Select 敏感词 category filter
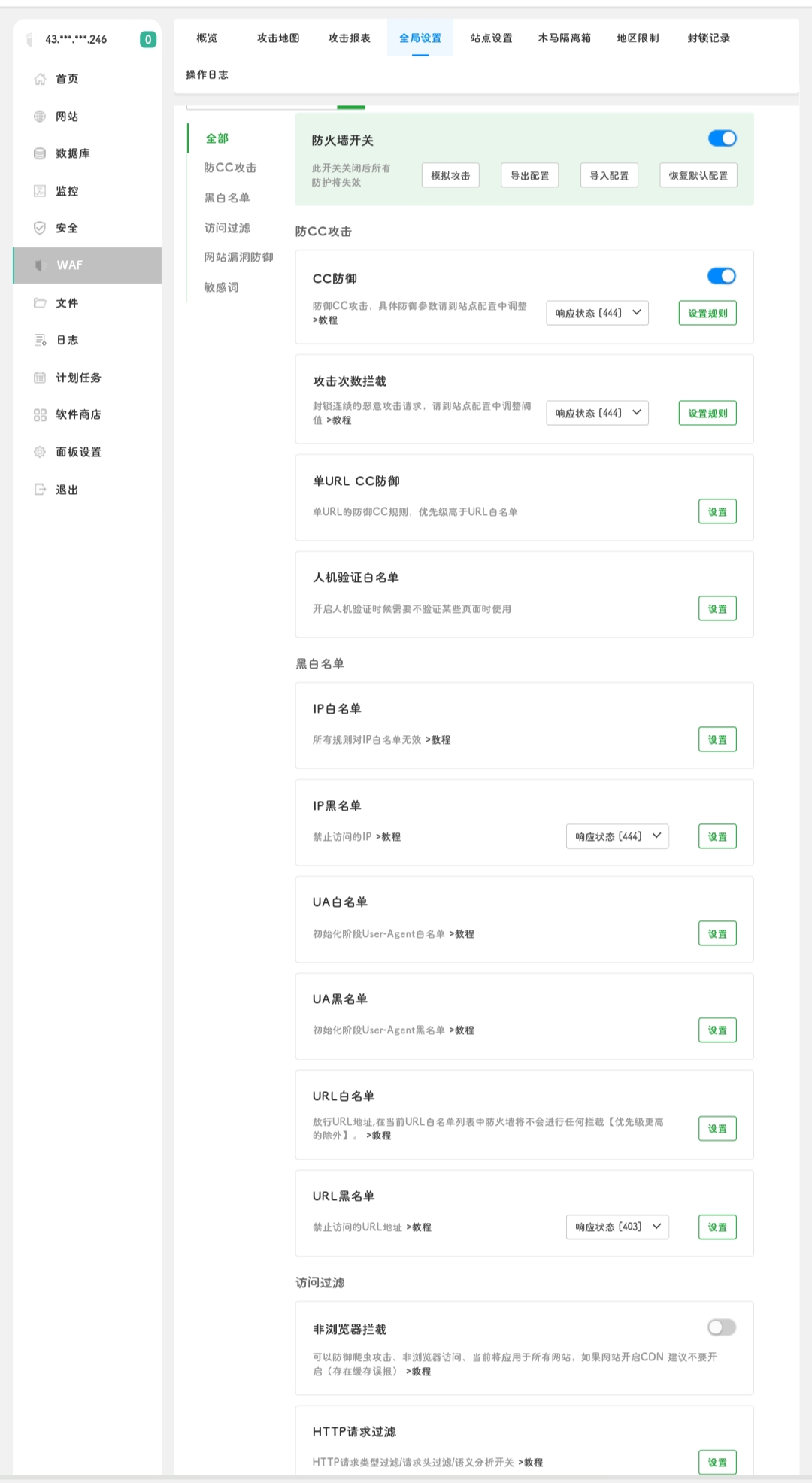The width and height of the screenshot is (812, 1483). click(x=221, y=287)
